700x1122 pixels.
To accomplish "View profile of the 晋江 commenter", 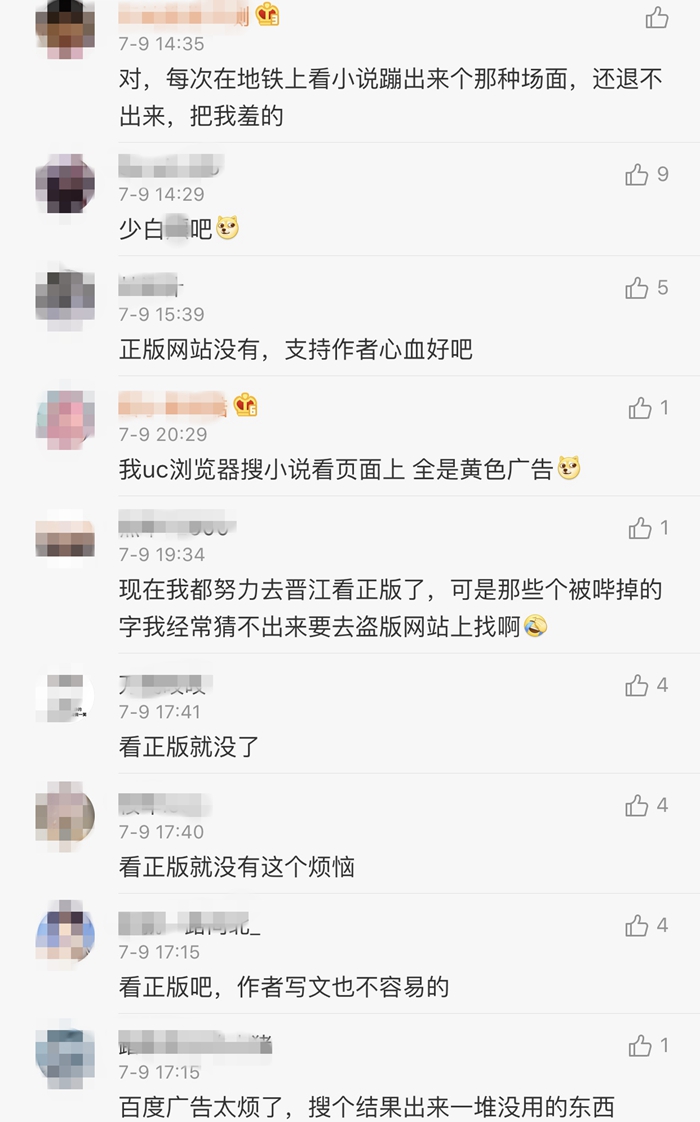I will [65, 539].
